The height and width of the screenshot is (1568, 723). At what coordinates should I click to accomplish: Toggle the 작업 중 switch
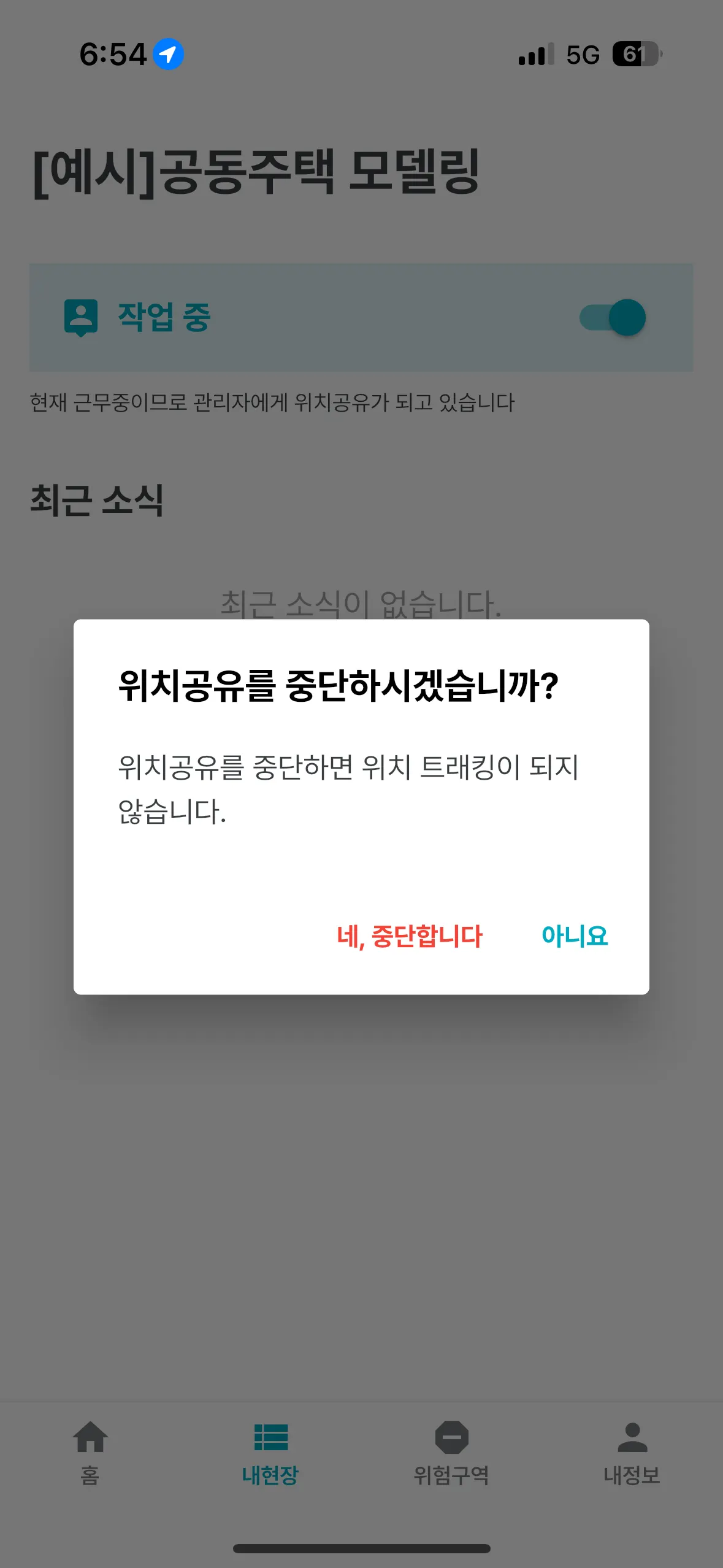(613, 318)
